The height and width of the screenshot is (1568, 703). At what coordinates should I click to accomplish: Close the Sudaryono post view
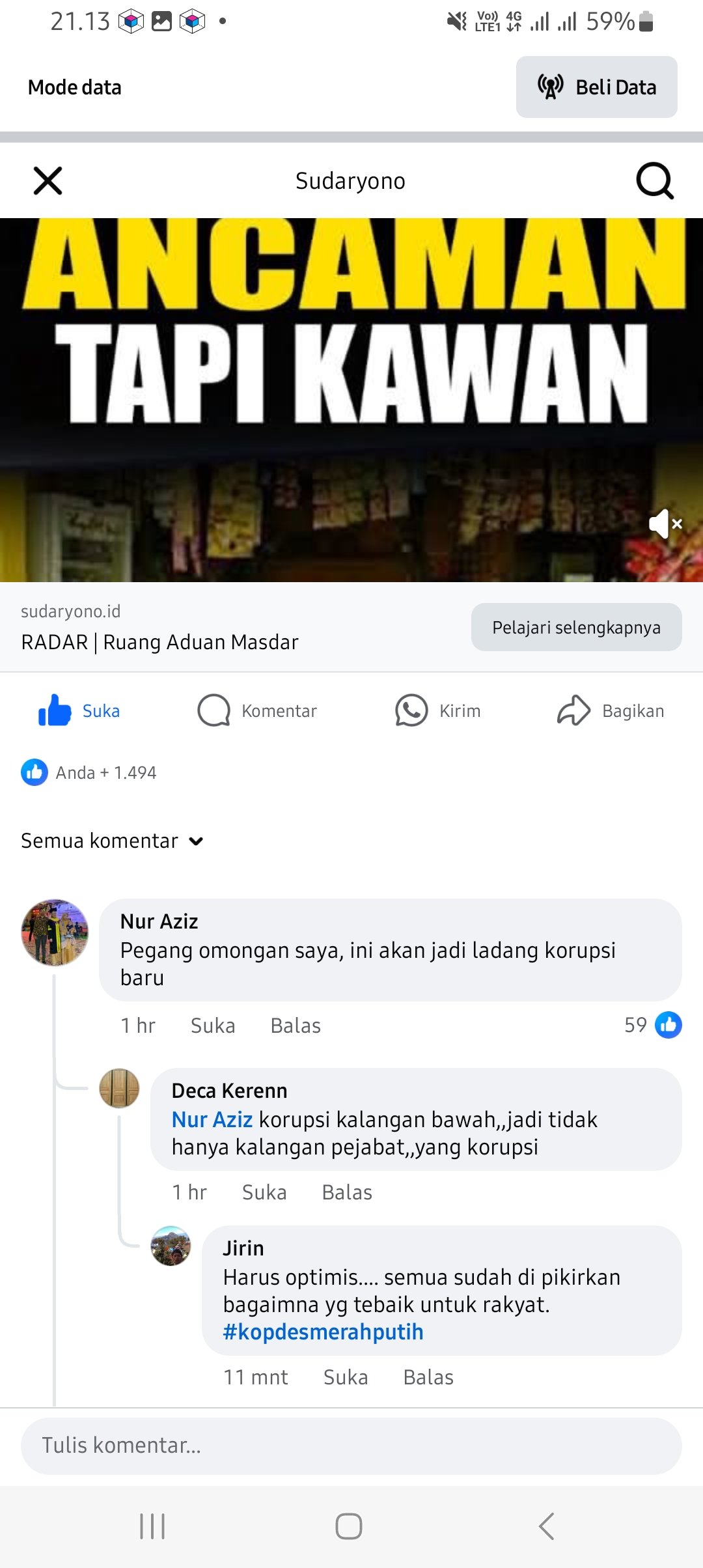[48, 180]
